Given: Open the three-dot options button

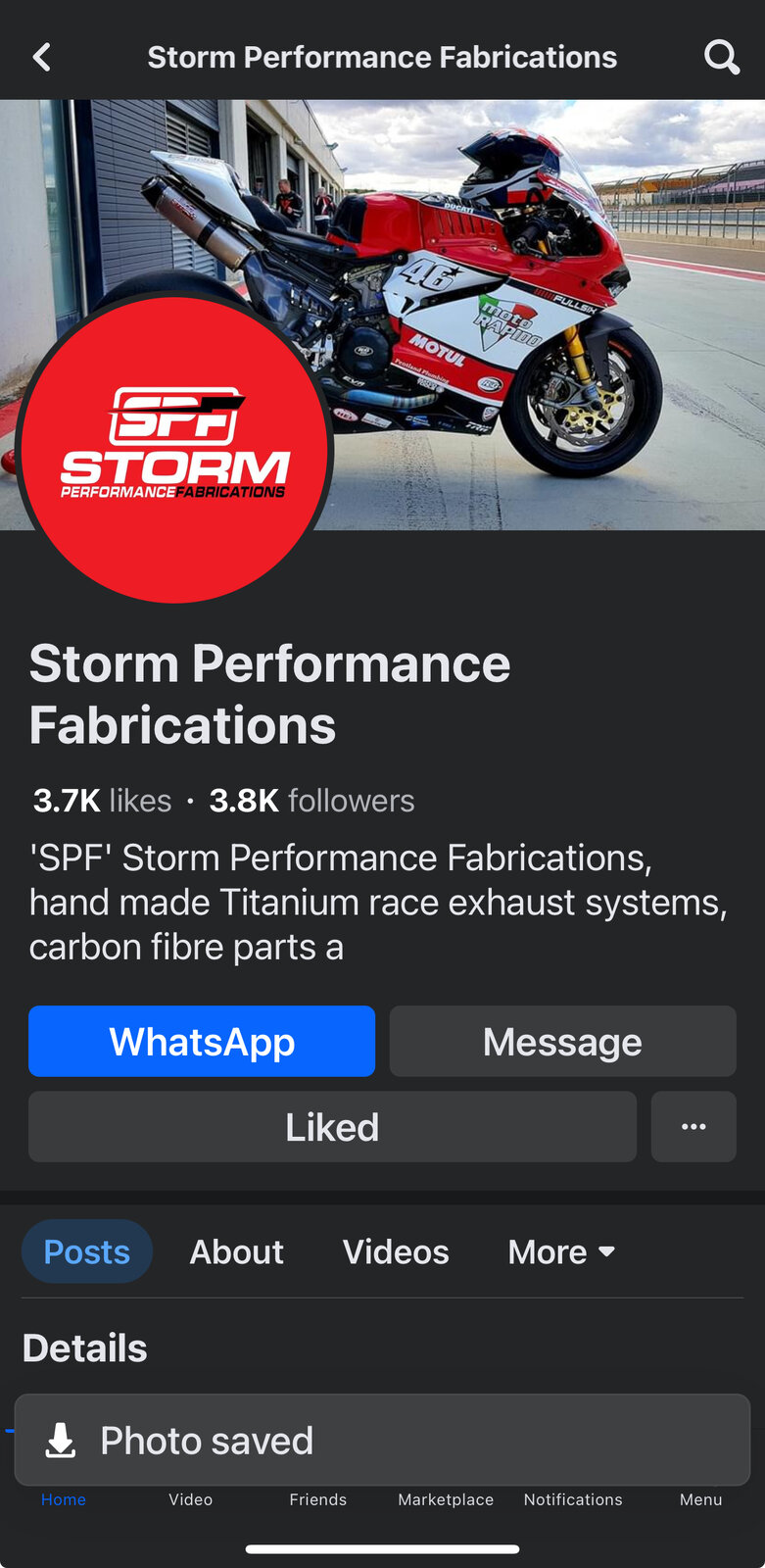Looking at the screenshot, I should tap(693, 1127).
